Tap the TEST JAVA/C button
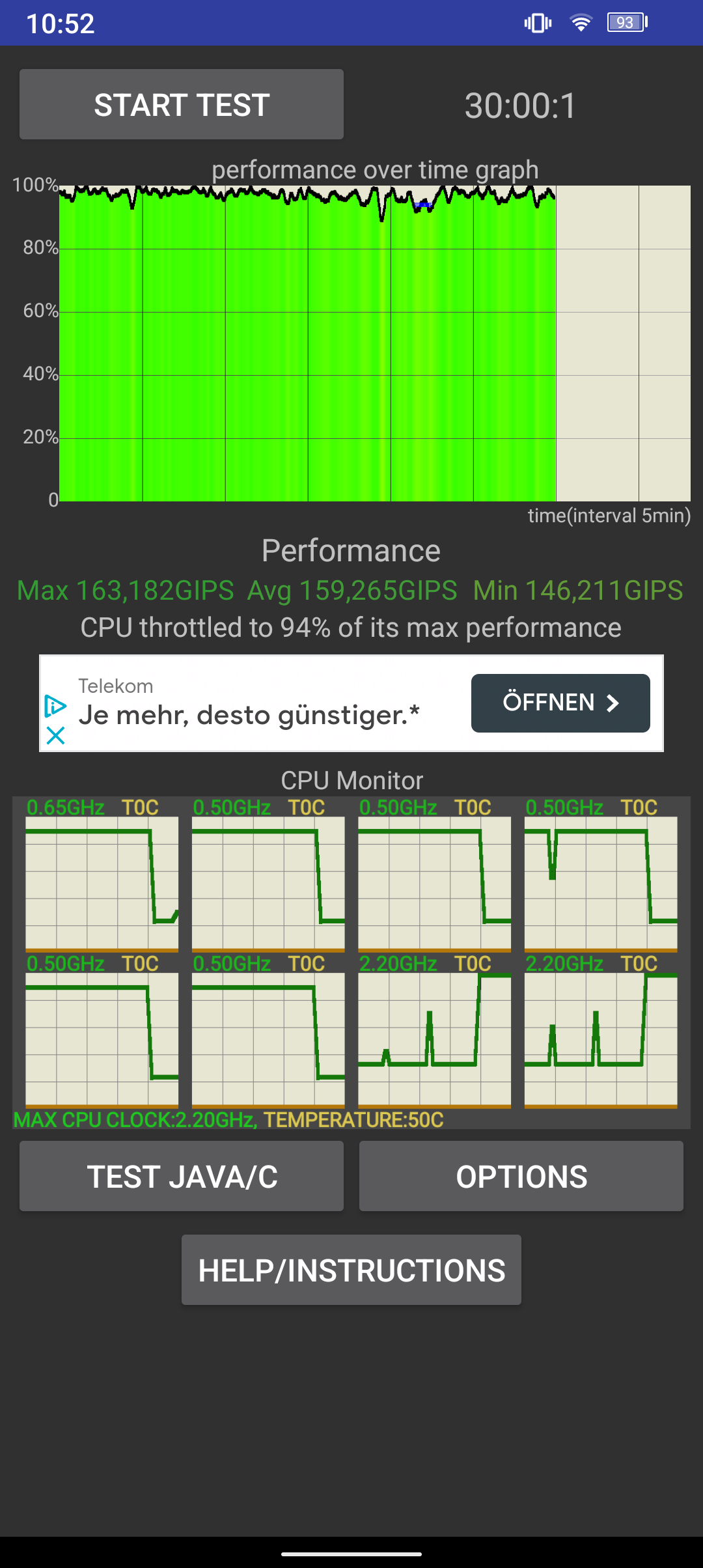Screen dimensions: 703x1568 pos(182,1176)
